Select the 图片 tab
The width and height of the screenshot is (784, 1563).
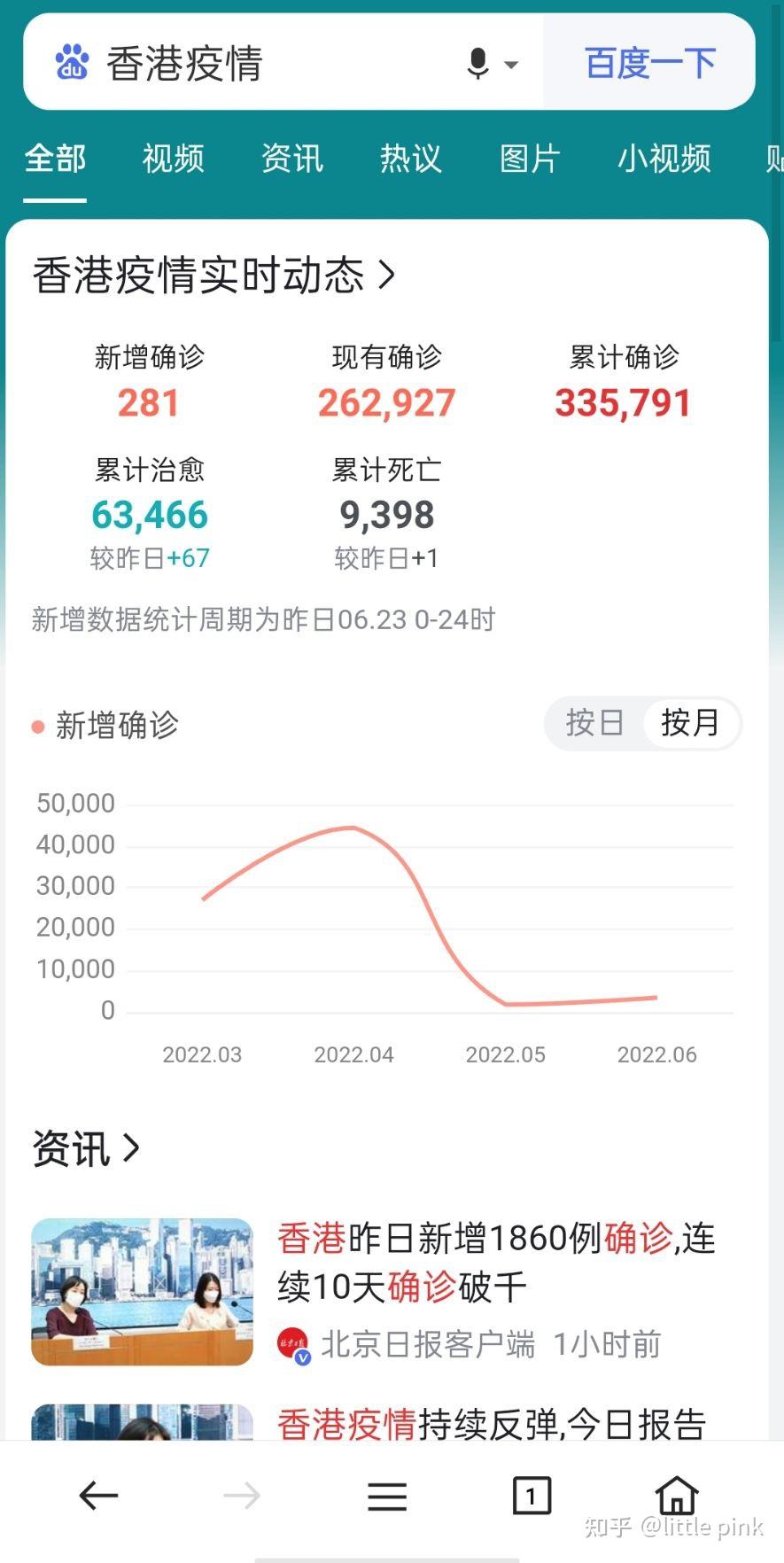530,159
